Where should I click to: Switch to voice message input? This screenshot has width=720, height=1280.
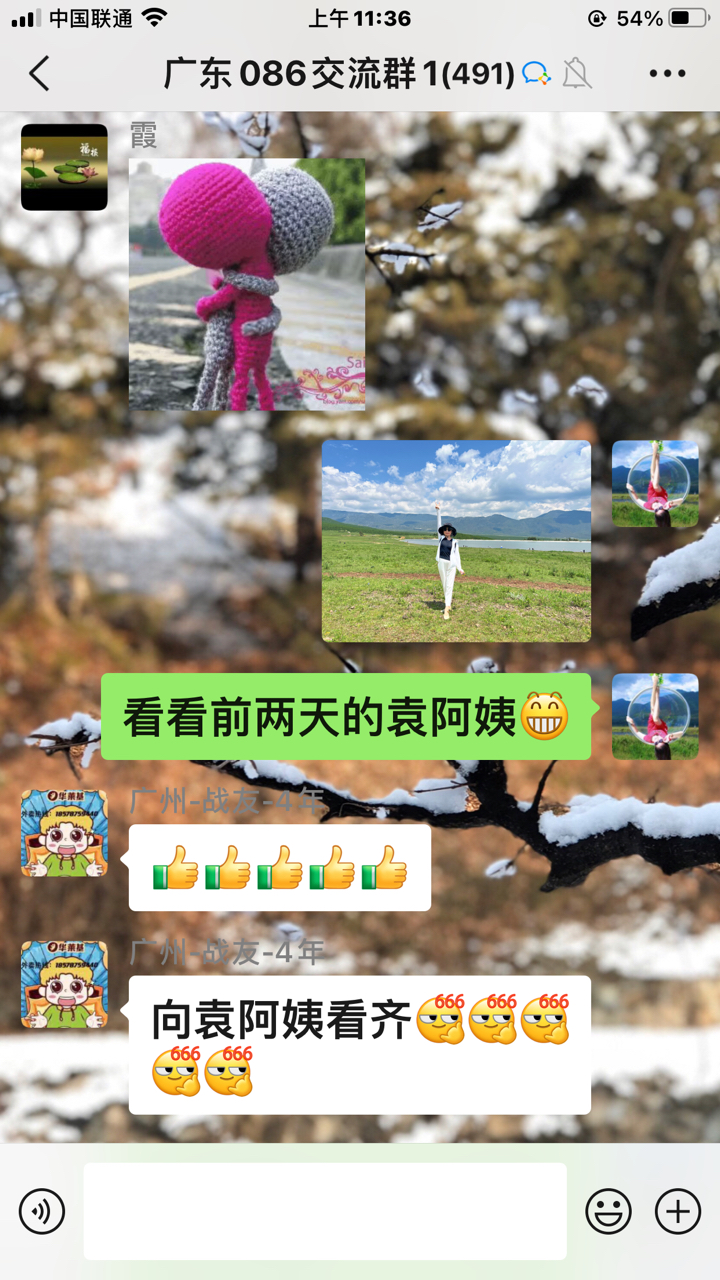42,1212
